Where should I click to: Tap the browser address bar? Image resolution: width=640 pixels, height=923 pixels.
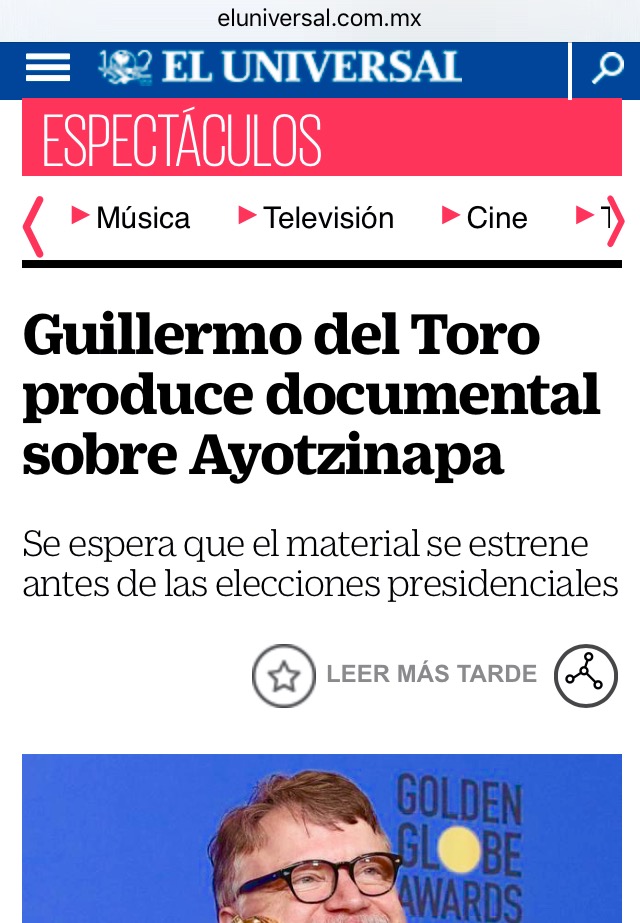(320, 18)
